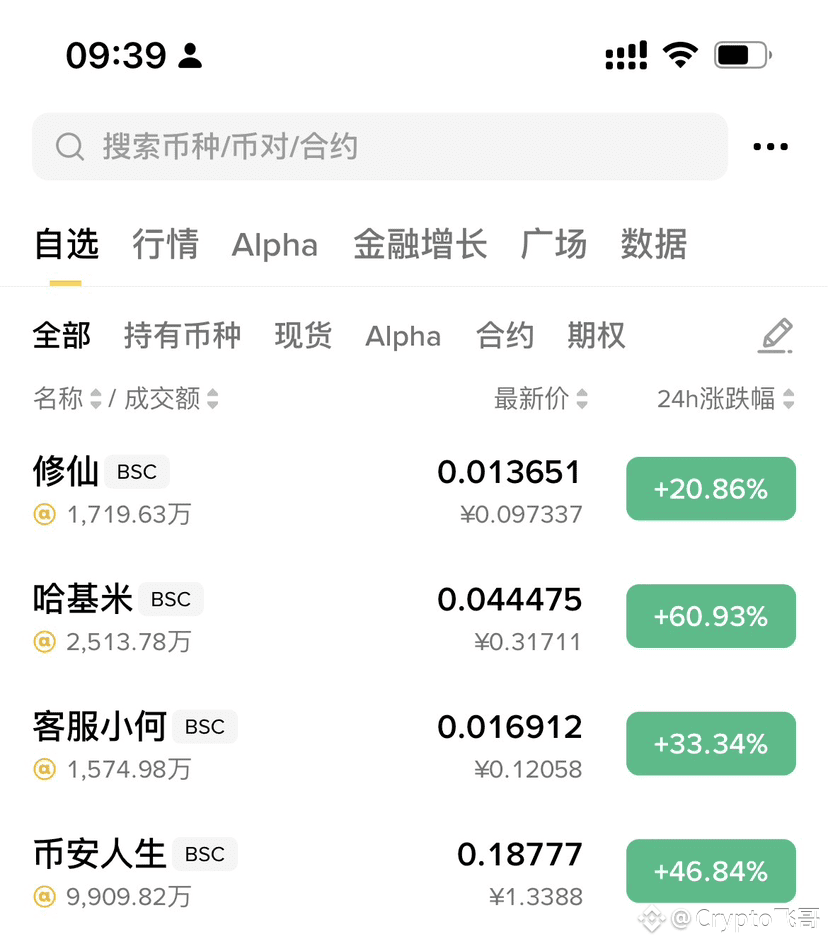This screenshot has height=944, width=828.
Task: Open the 币安人生 coin row
Action: (x=300, y=872)
